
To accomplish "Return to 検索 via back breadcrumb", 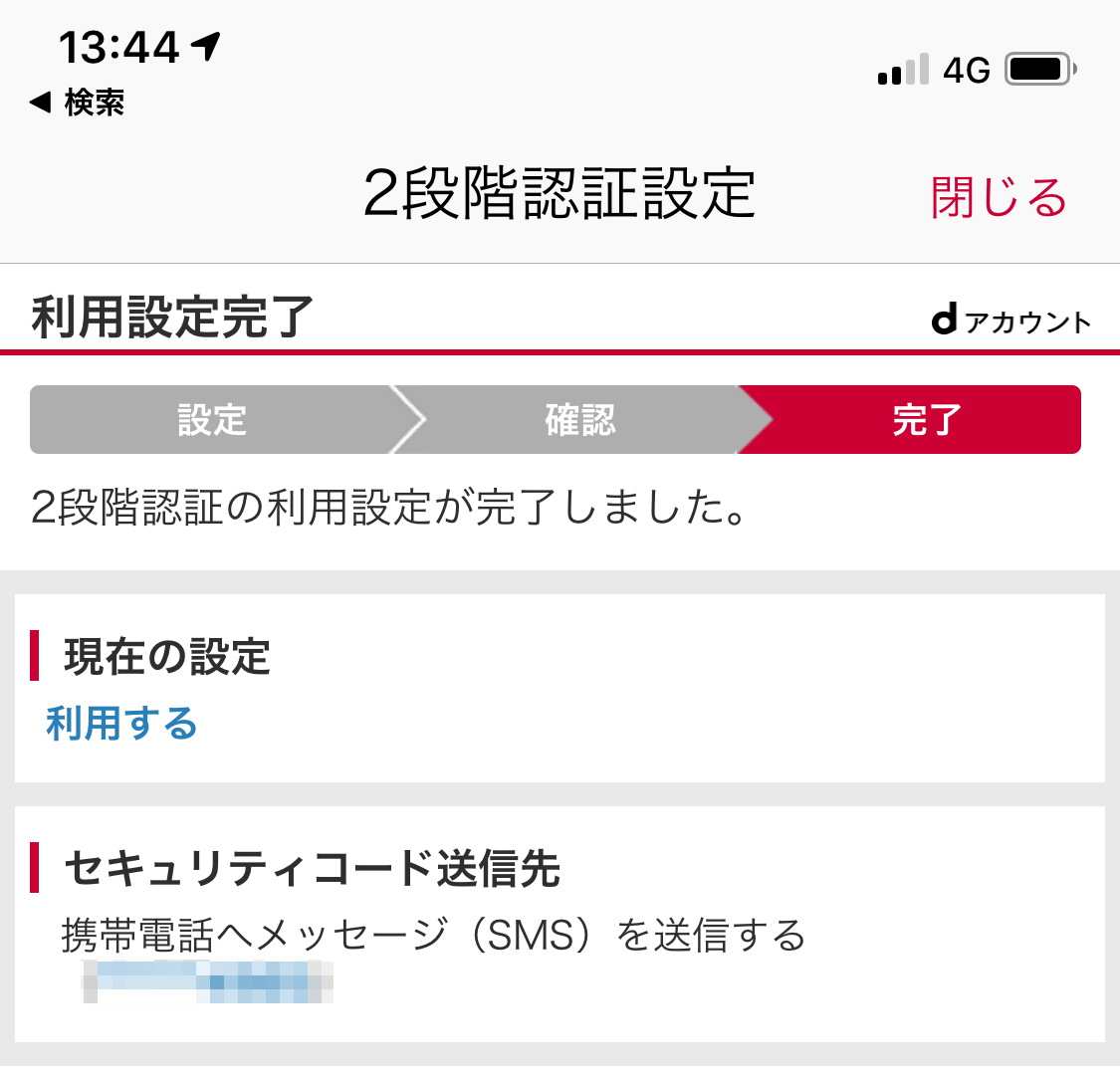I will coord(78,103).
